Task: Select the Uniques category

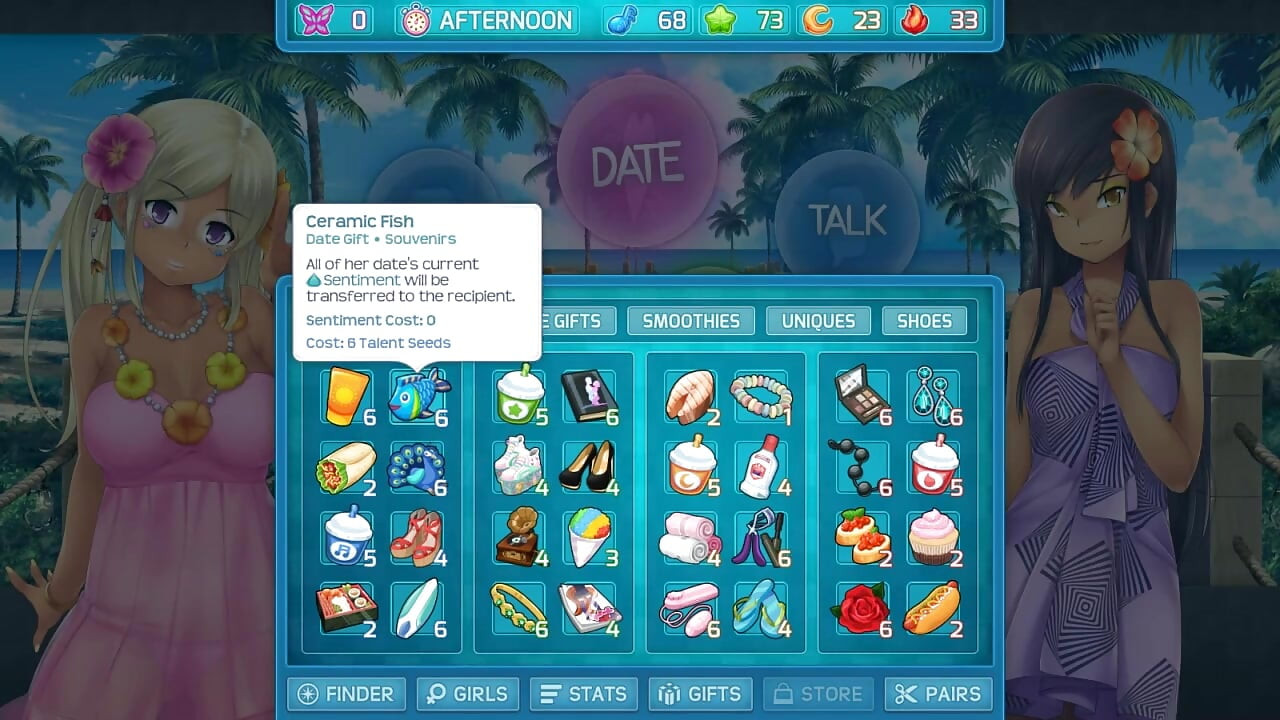Action: coord(818,321)
